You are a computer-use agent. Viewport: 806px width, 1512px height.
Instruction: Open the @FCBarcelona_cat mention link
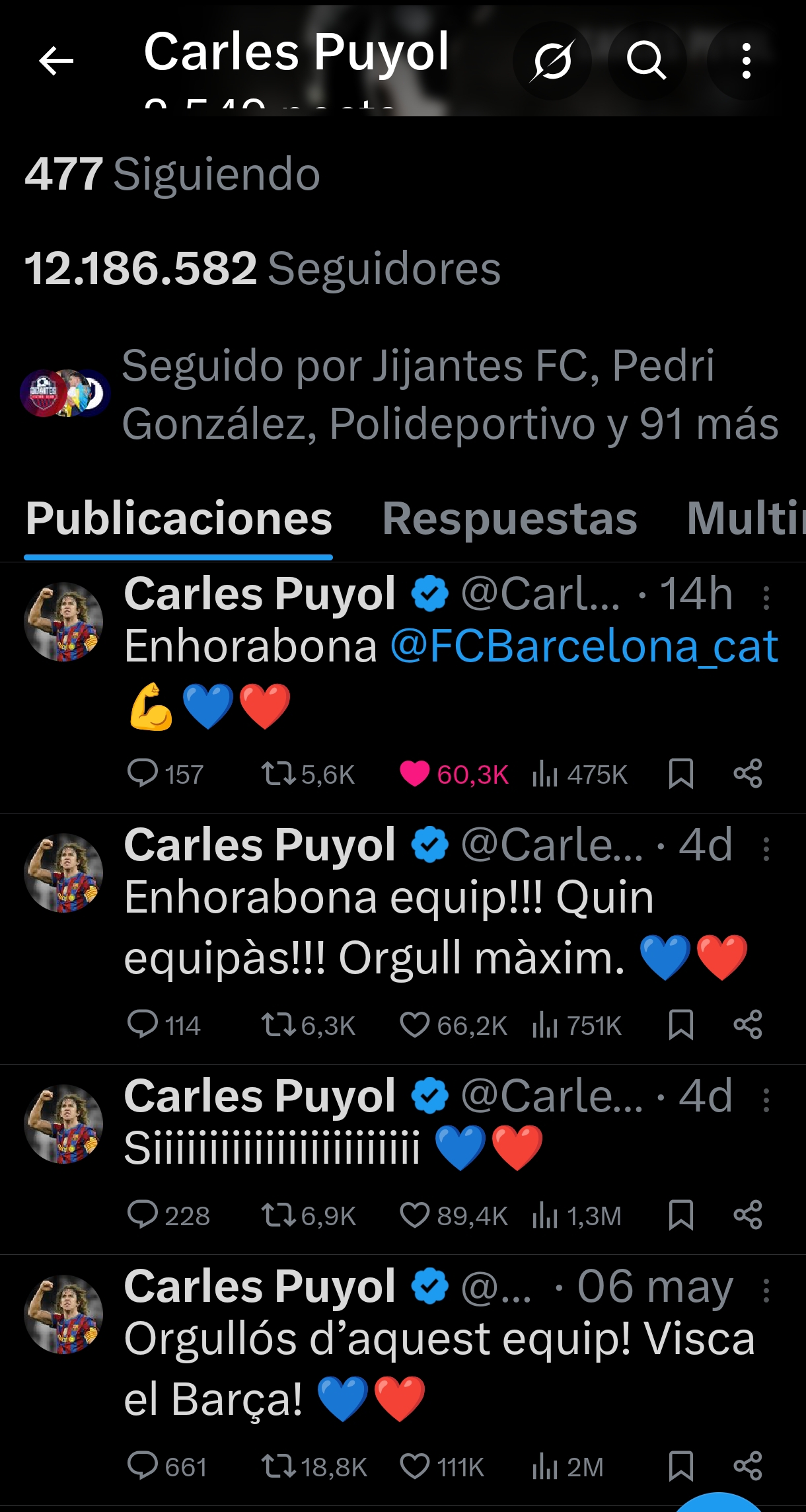(x=584, y=646)
